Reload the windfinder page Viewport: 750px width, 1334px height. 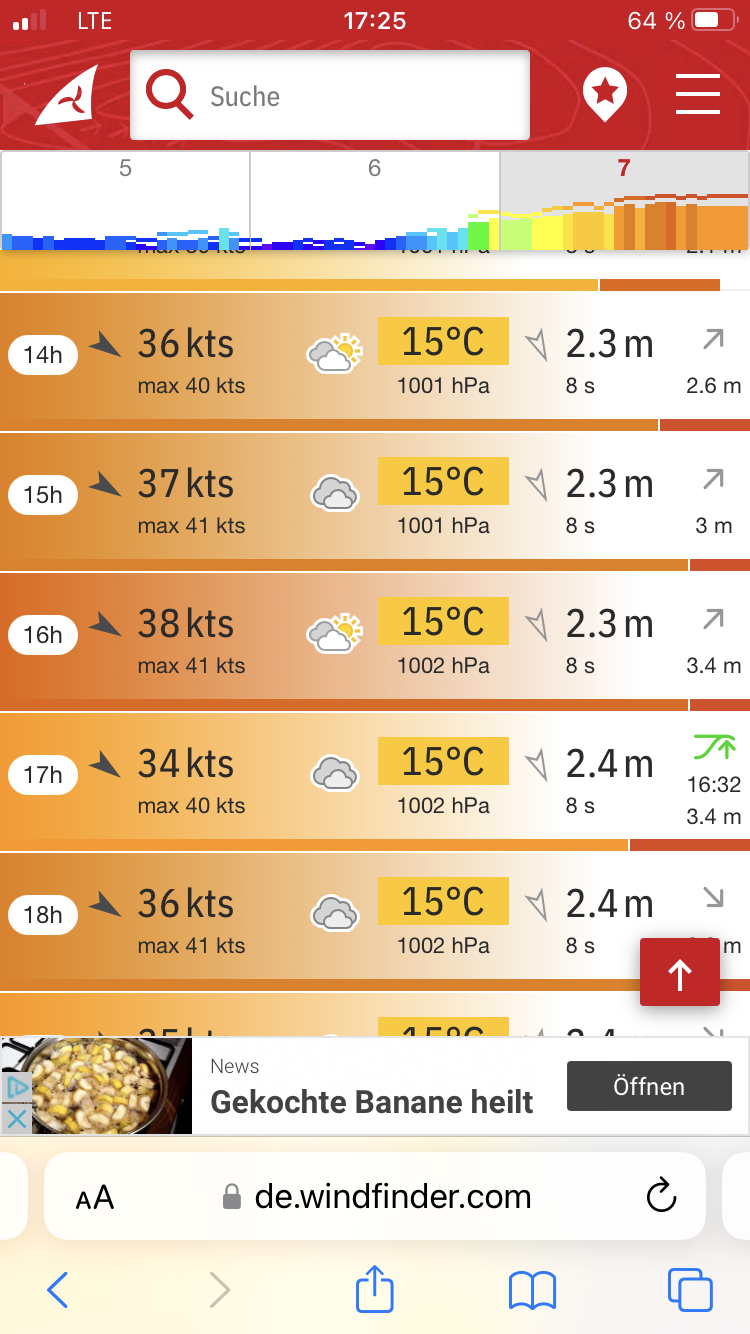661,1196
